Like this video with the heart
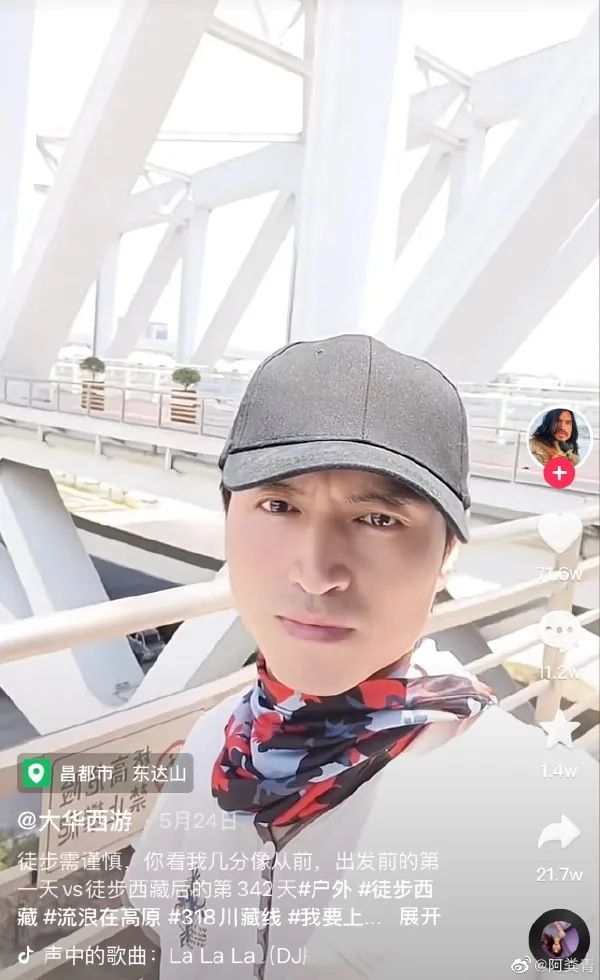The width and height of the screenshot is (600, 980). coord(558,534)
